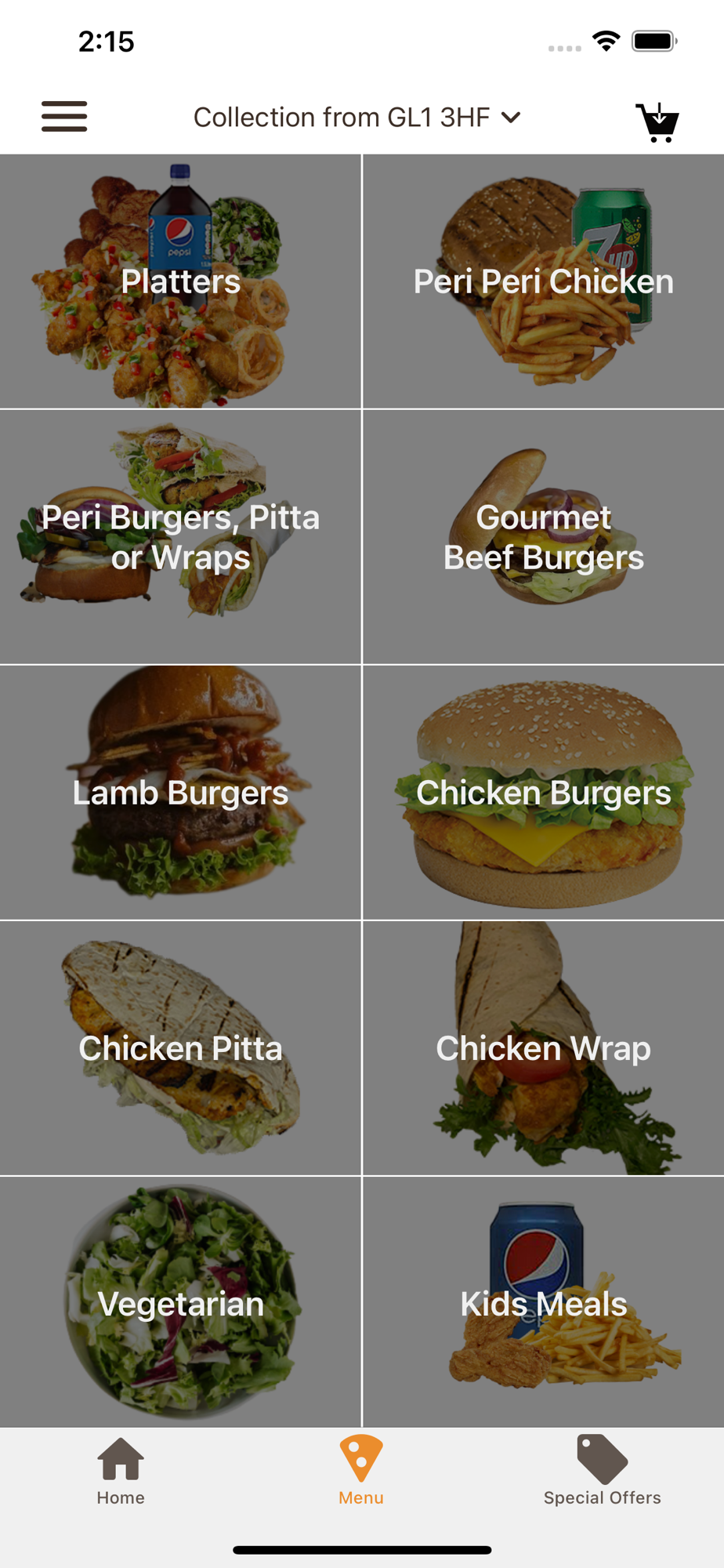Tap the Menu tab
The width and height of the screenshot is (724, 1568).
361,1472
